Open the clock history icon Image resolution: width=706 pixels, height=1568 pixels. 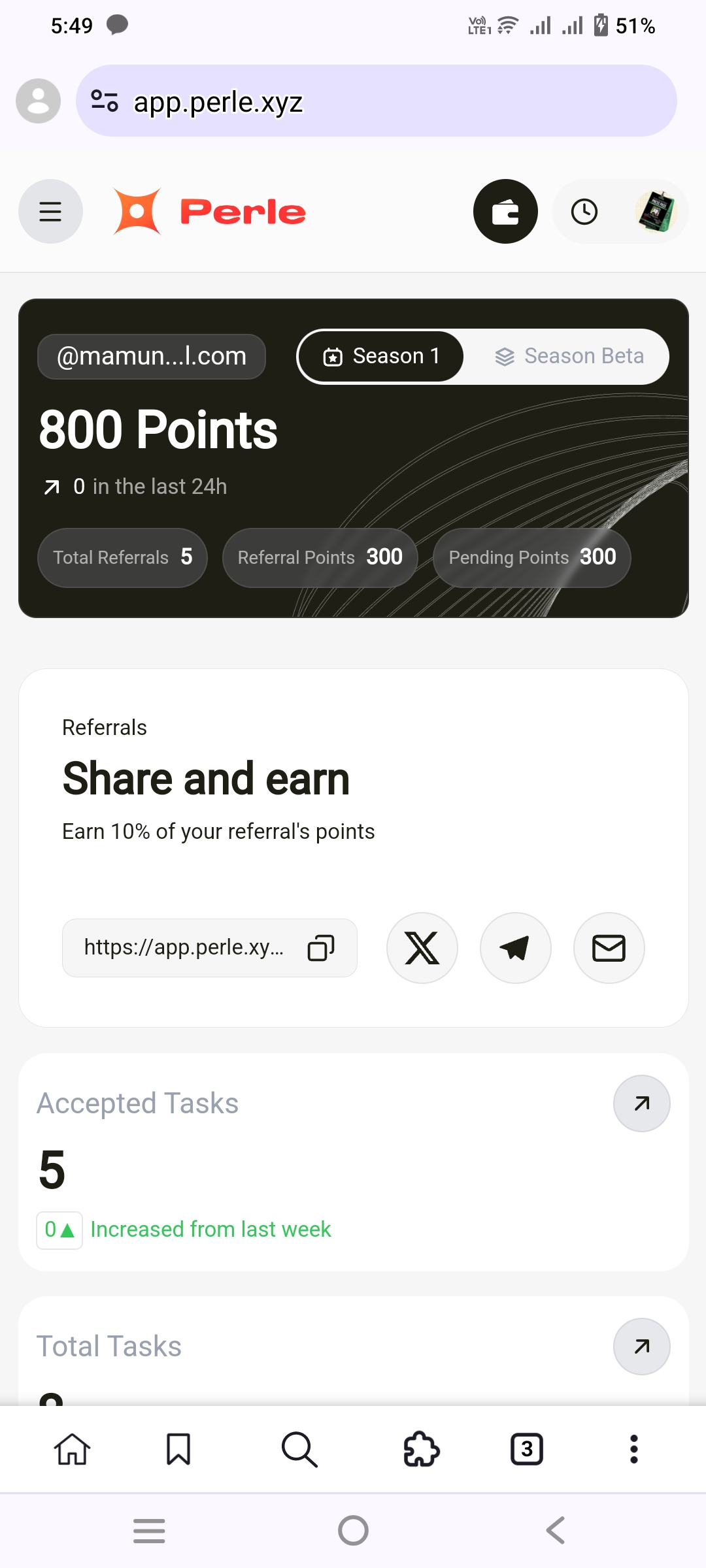click(584, 212)
